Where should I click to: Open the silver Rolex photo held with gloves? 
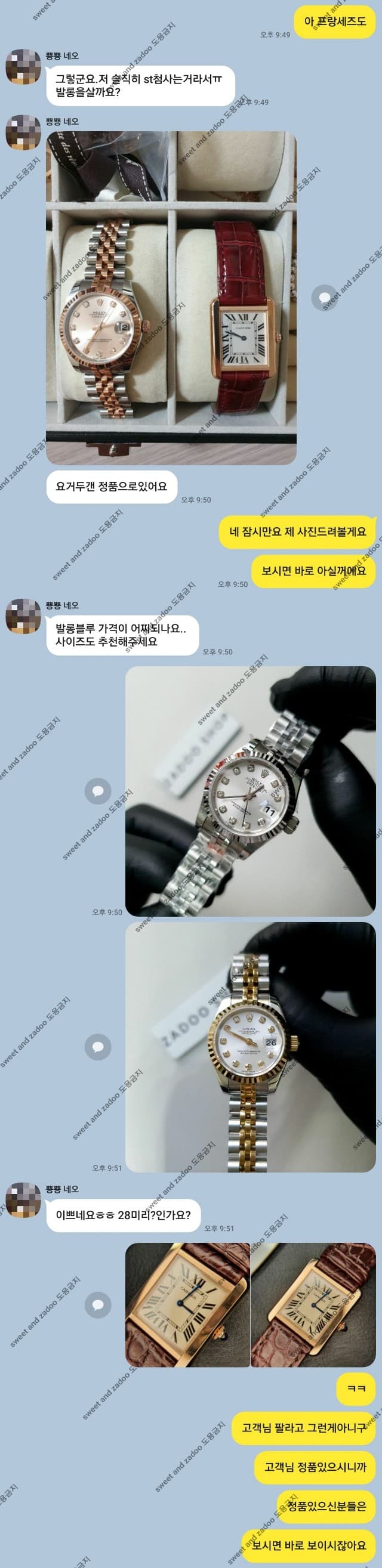(250, 791)
